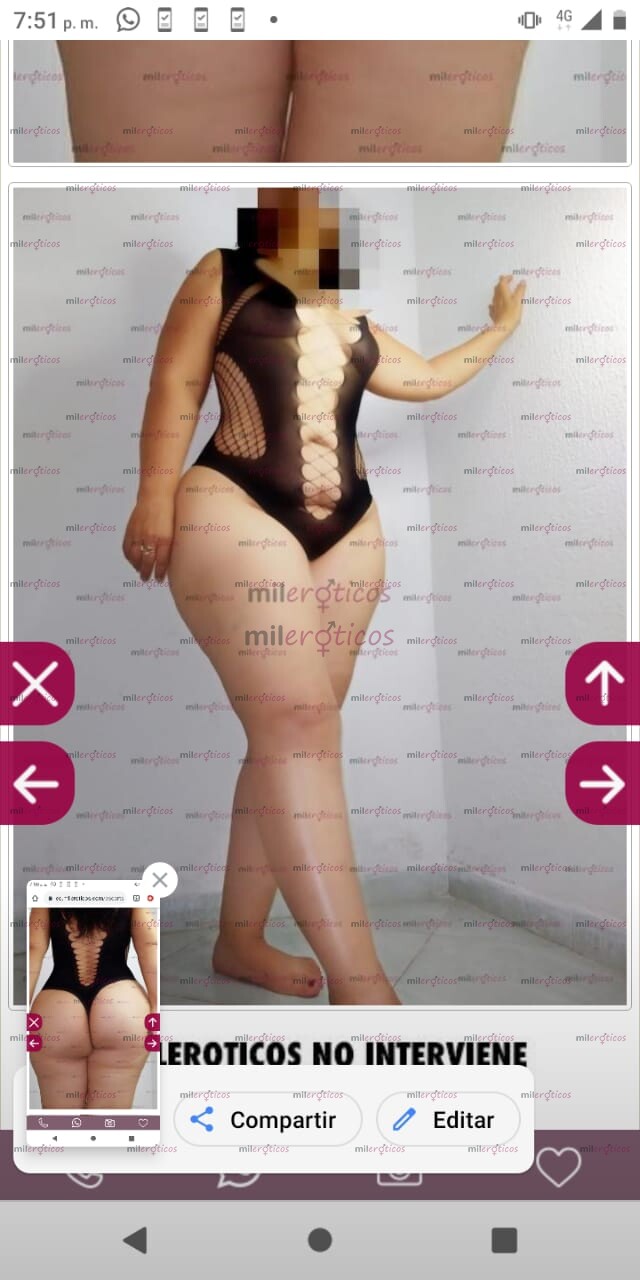This screenshot has width=640, height=1280.
Task: Go back using system back button
Action: [134, 1241]
